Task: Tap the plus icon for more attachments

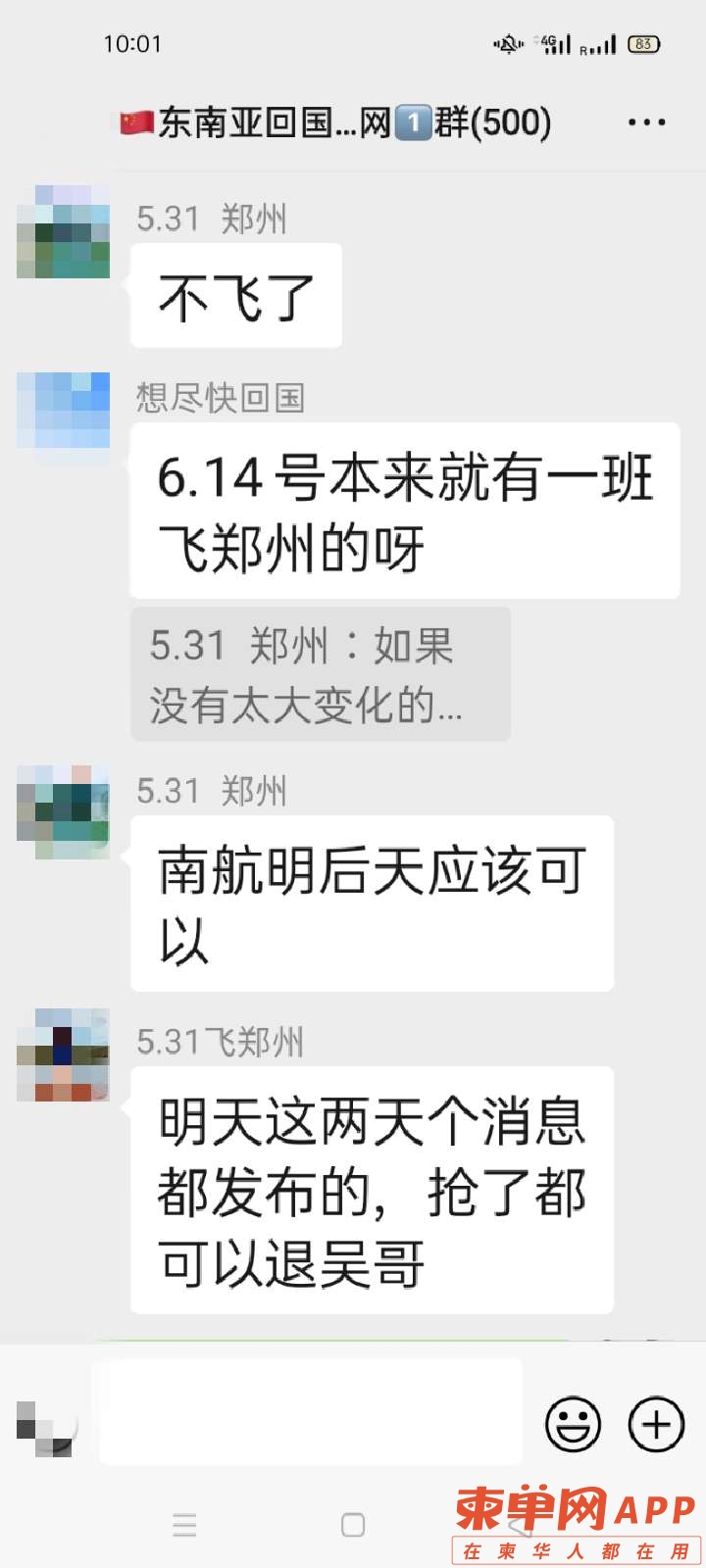Action: [x=656, y=1423]
